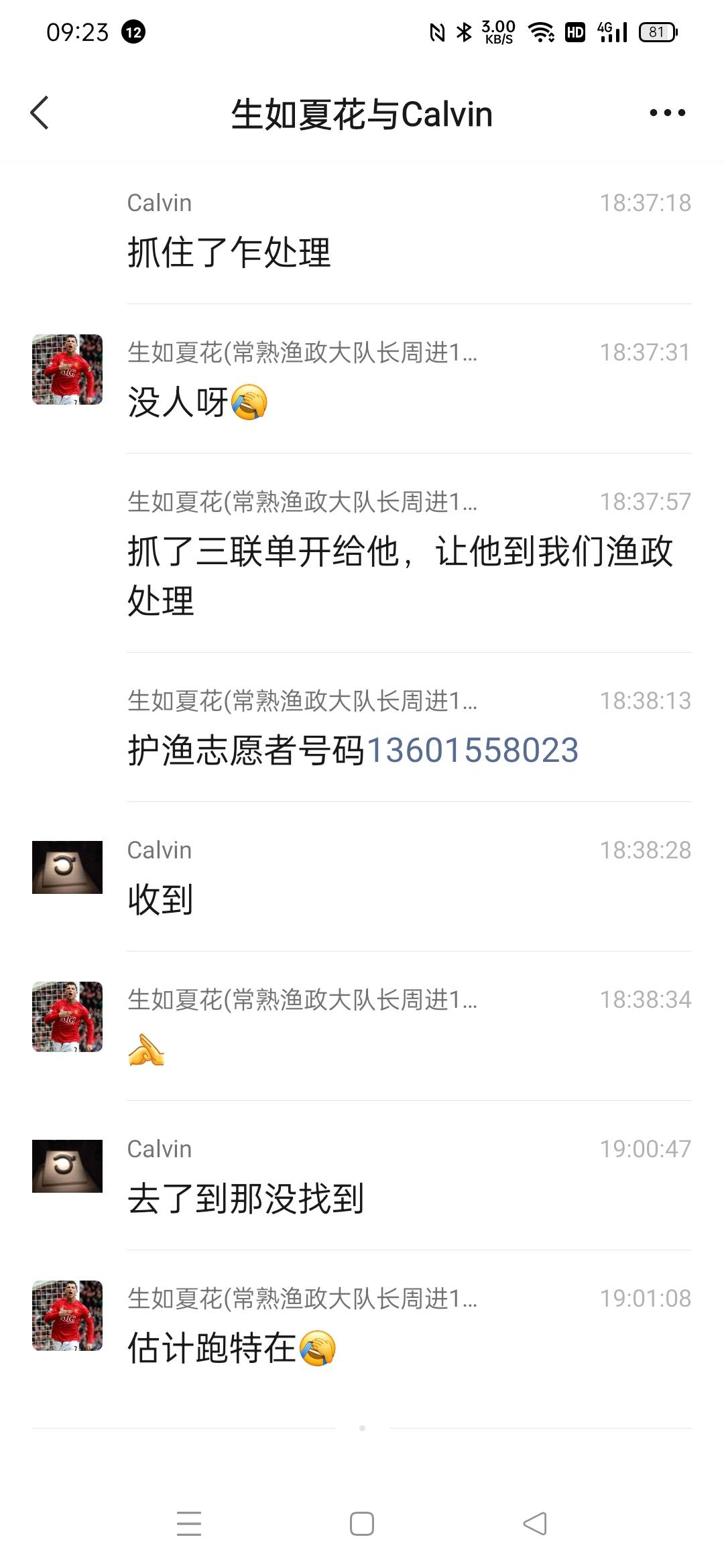The width and height of the screenshot is (724, 1568).
Task: Tap the phone number 13601558023 link
Action: 473,750
